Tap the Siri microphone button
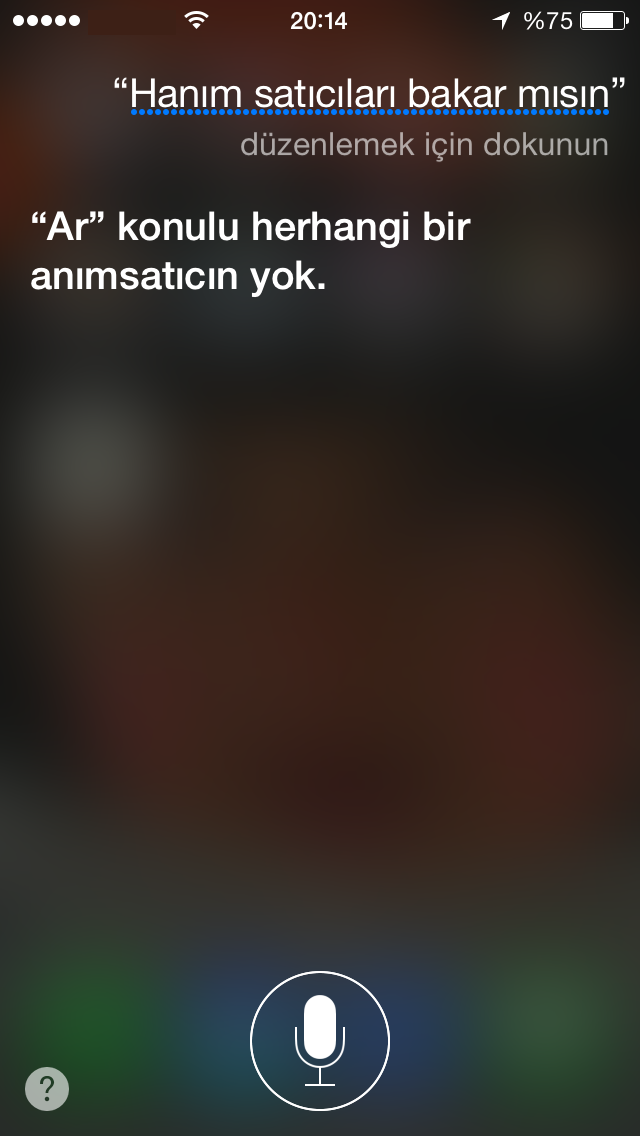This screenshot has width=640, height=1136. [320, 1040]
